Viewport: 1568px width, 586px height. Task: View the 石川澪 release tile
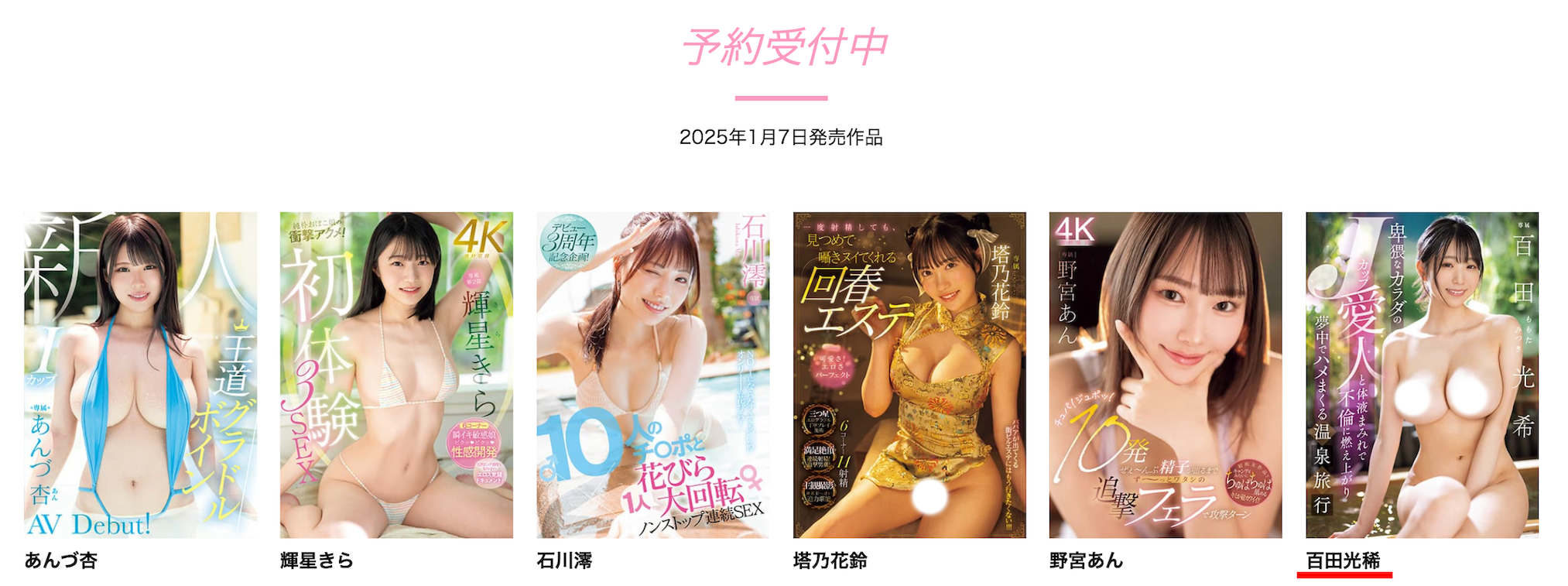(652, 375)
